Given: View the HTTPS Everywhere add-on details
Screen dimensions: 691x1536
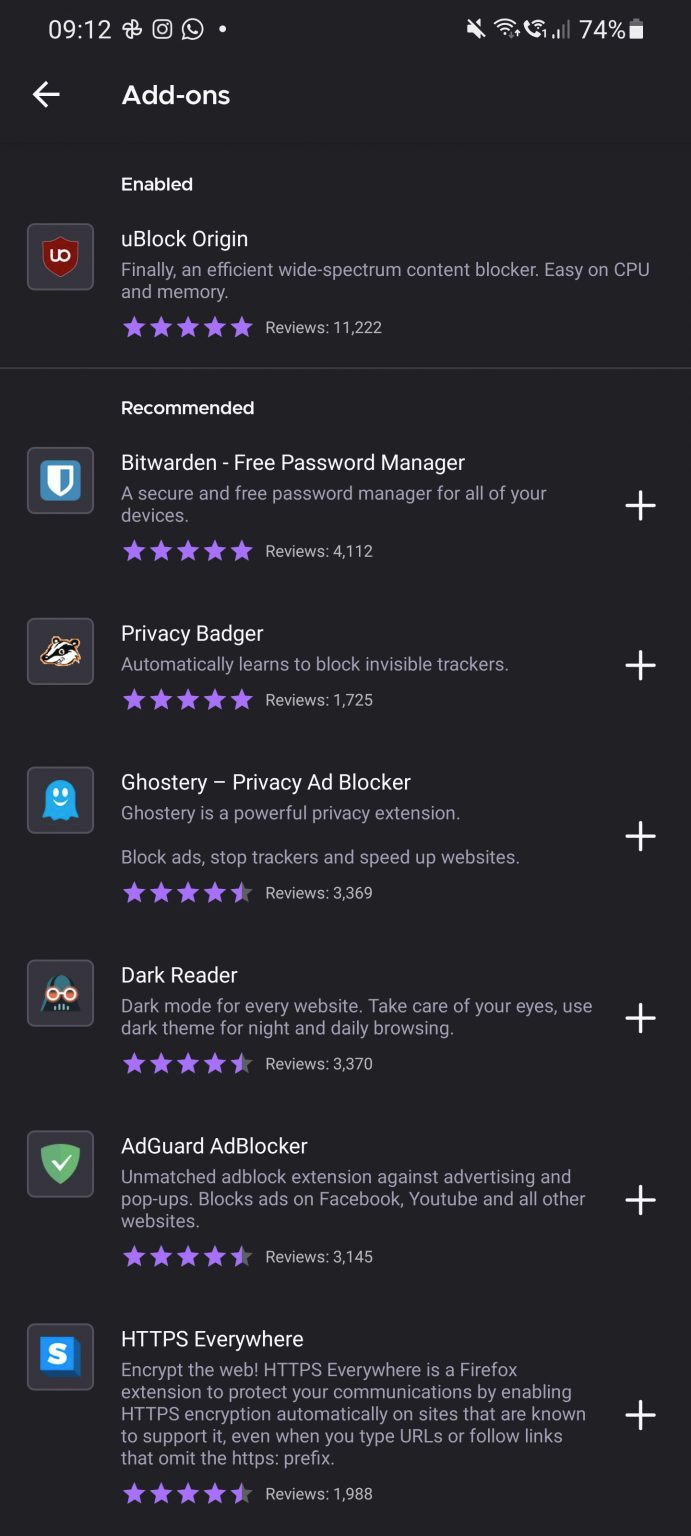Looking at the screenshot, I should point(310,1415).
